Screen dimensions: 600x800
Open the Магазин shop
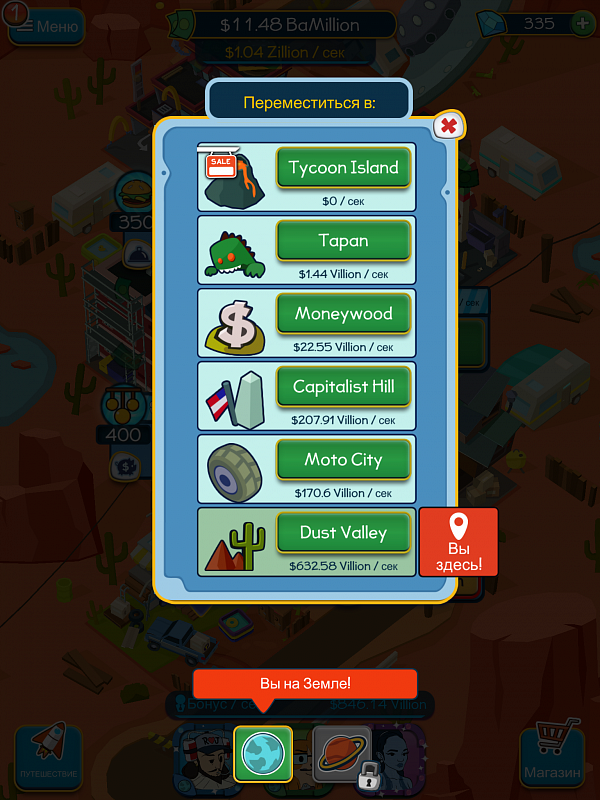552,757
